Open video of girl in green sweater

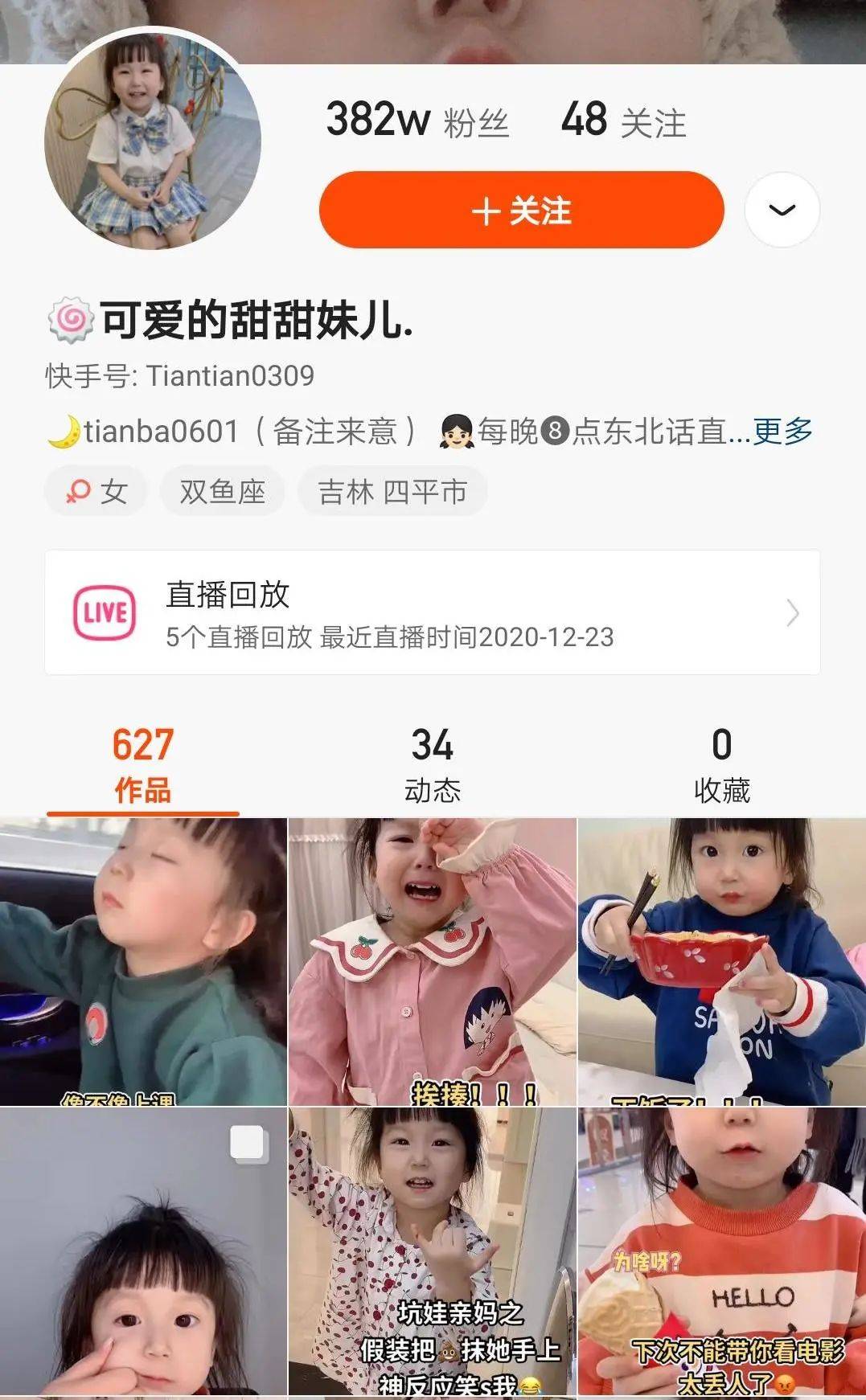[x=143, y=961]
